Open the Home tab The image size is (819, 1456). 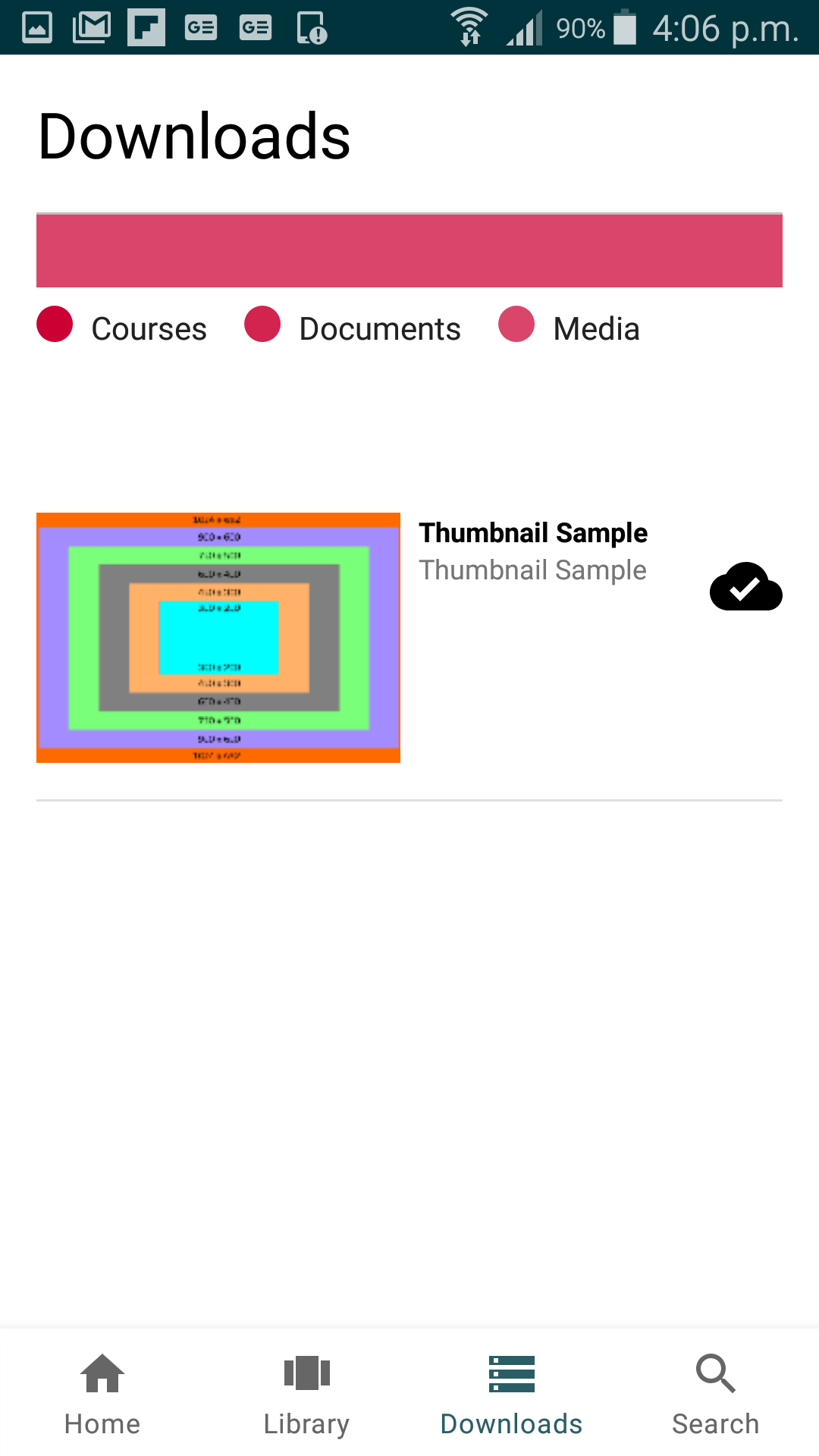[102, 1394]
